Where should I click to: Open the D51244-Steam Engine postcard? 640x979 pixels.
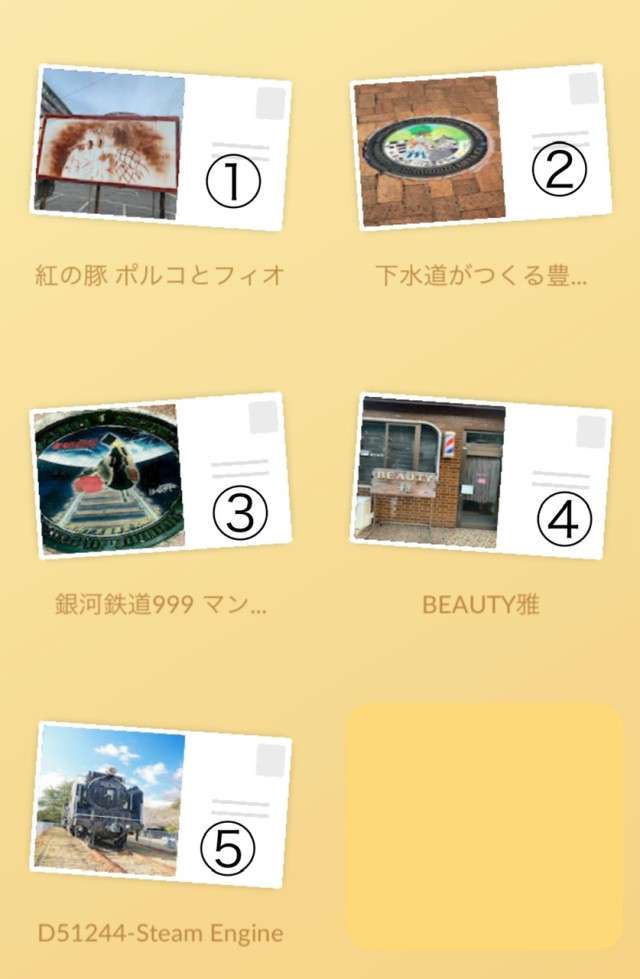point(161,804)
